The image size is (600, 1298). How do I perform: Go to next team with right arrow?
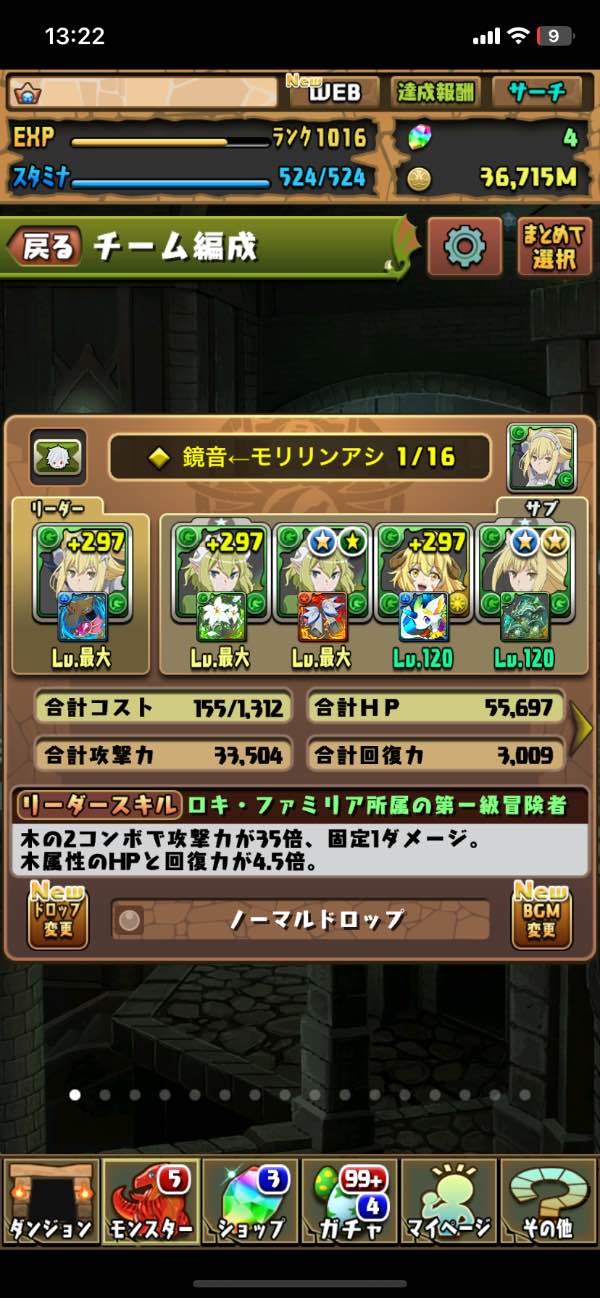(581, 728)
